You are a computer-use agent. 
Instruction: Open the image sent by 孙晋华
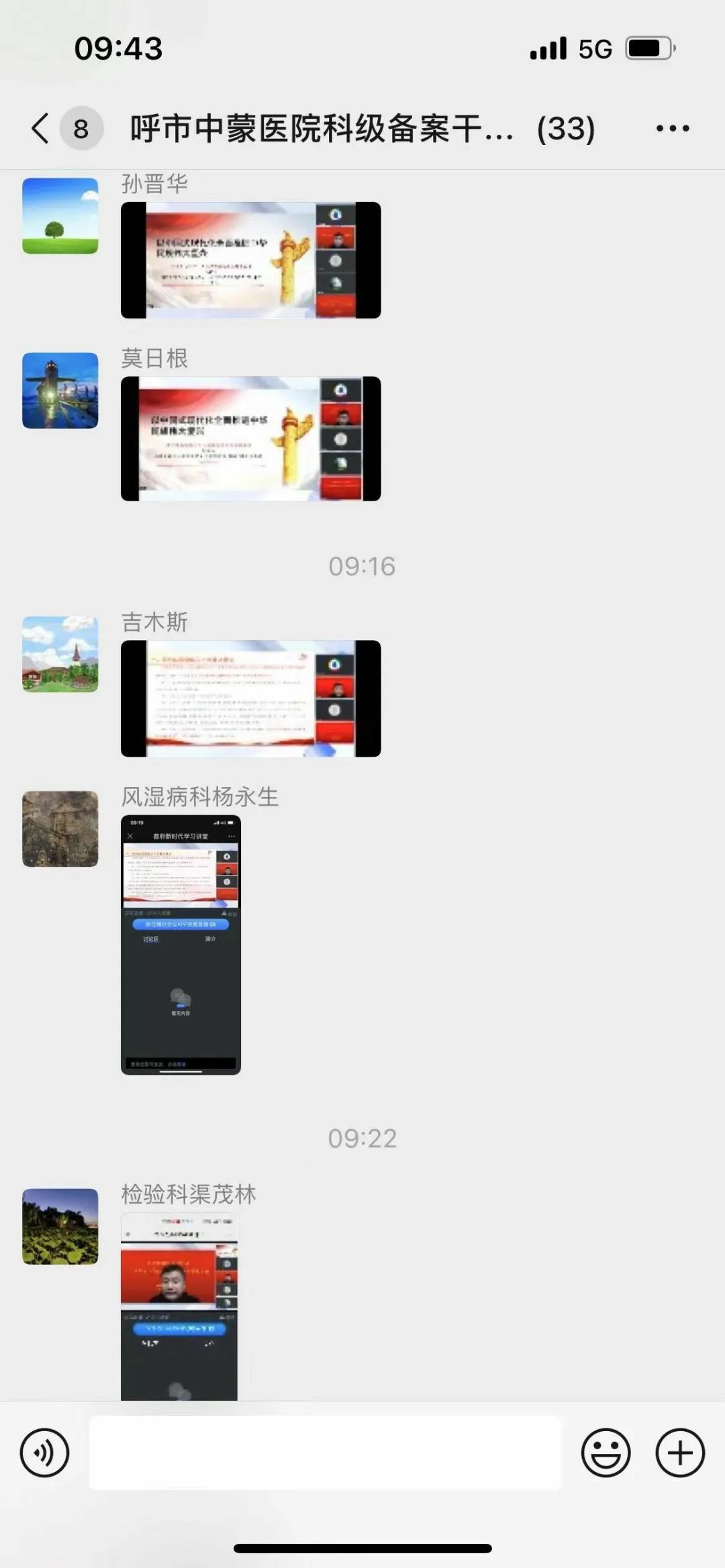(250, 260)
